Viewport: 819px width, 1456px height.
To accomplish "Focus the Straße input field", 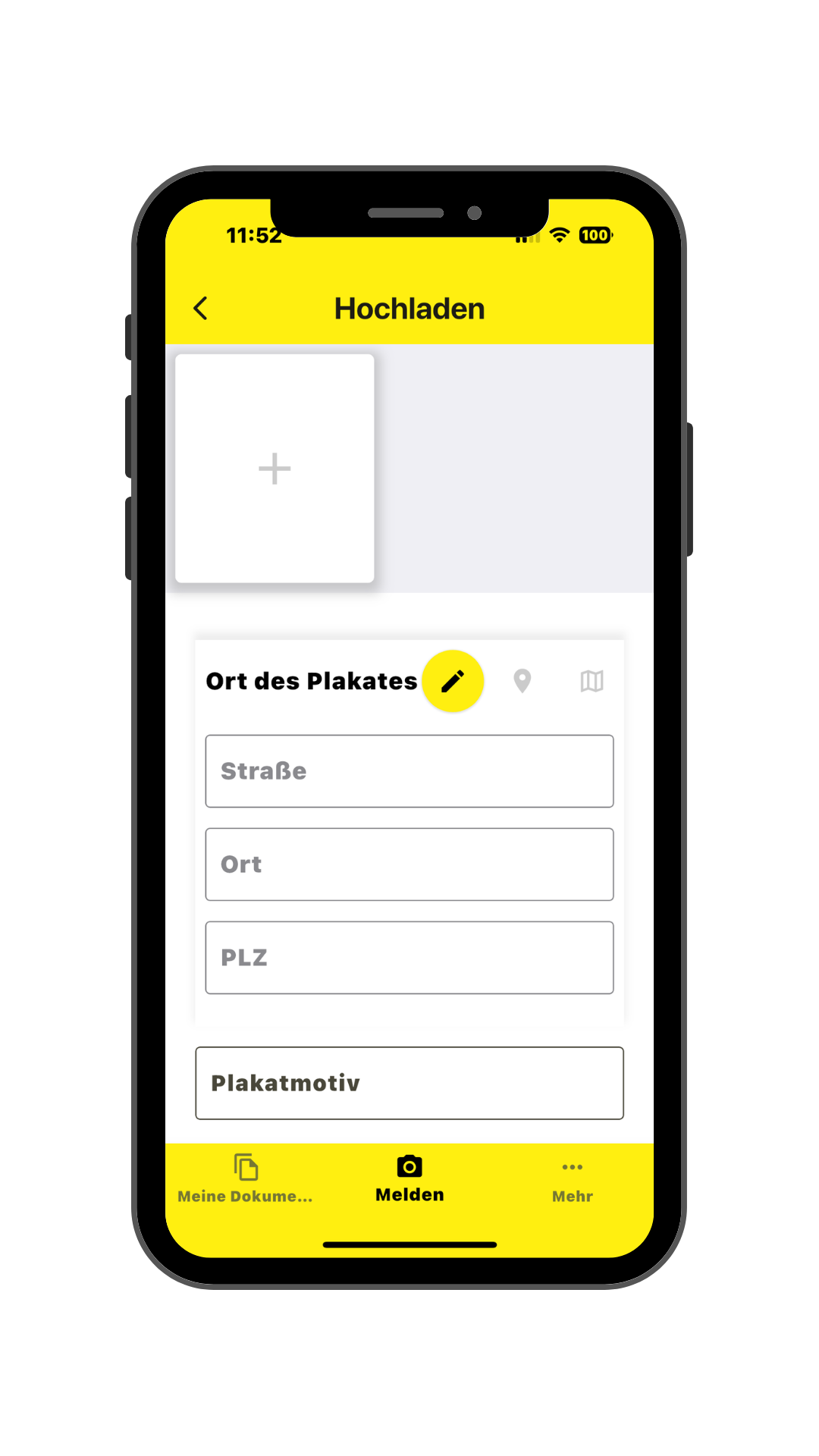I will click(409, 771).
